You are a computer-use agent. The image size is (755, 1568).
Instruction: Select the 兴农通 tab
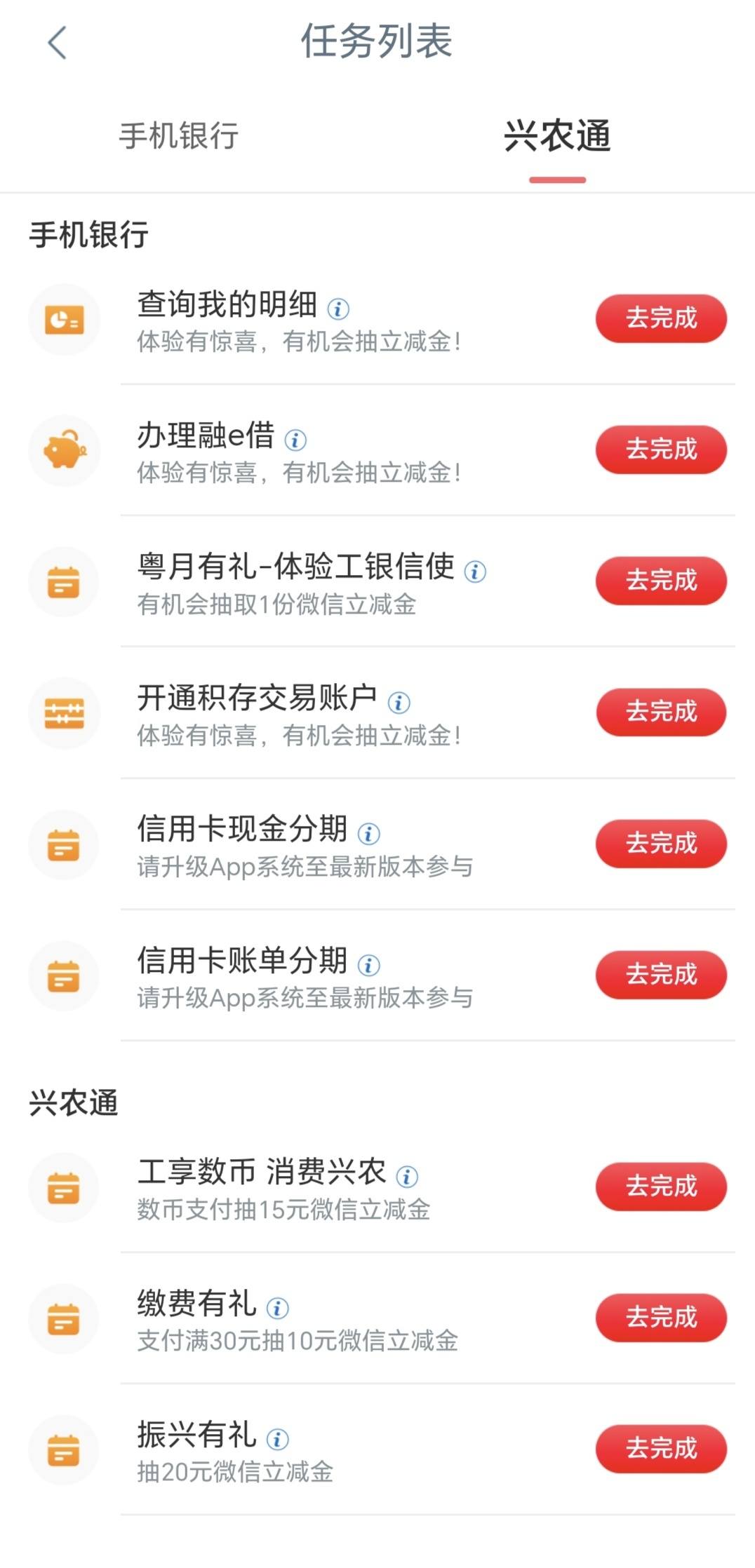tap(557, 136)
